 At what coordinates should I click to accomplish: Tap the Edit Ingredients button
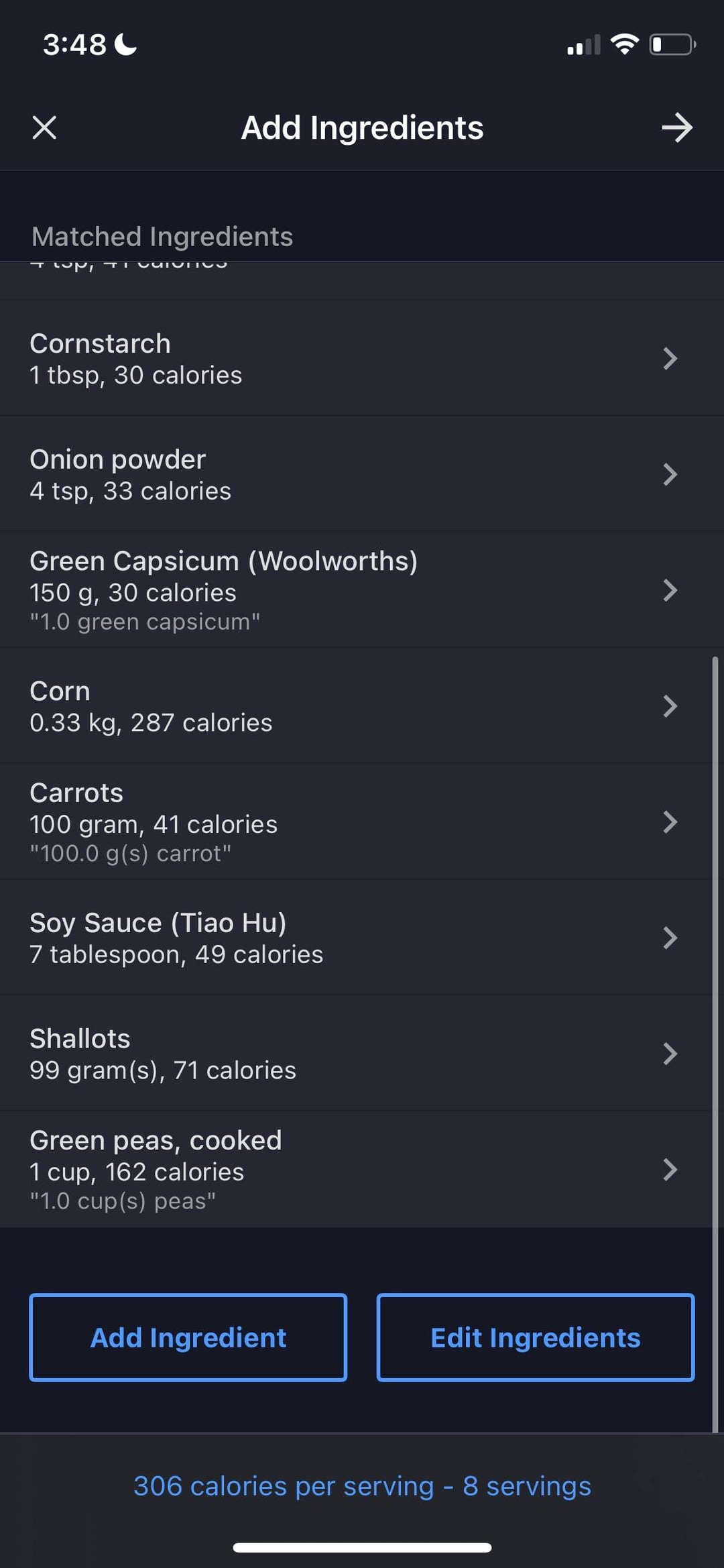click(536, 1337)
